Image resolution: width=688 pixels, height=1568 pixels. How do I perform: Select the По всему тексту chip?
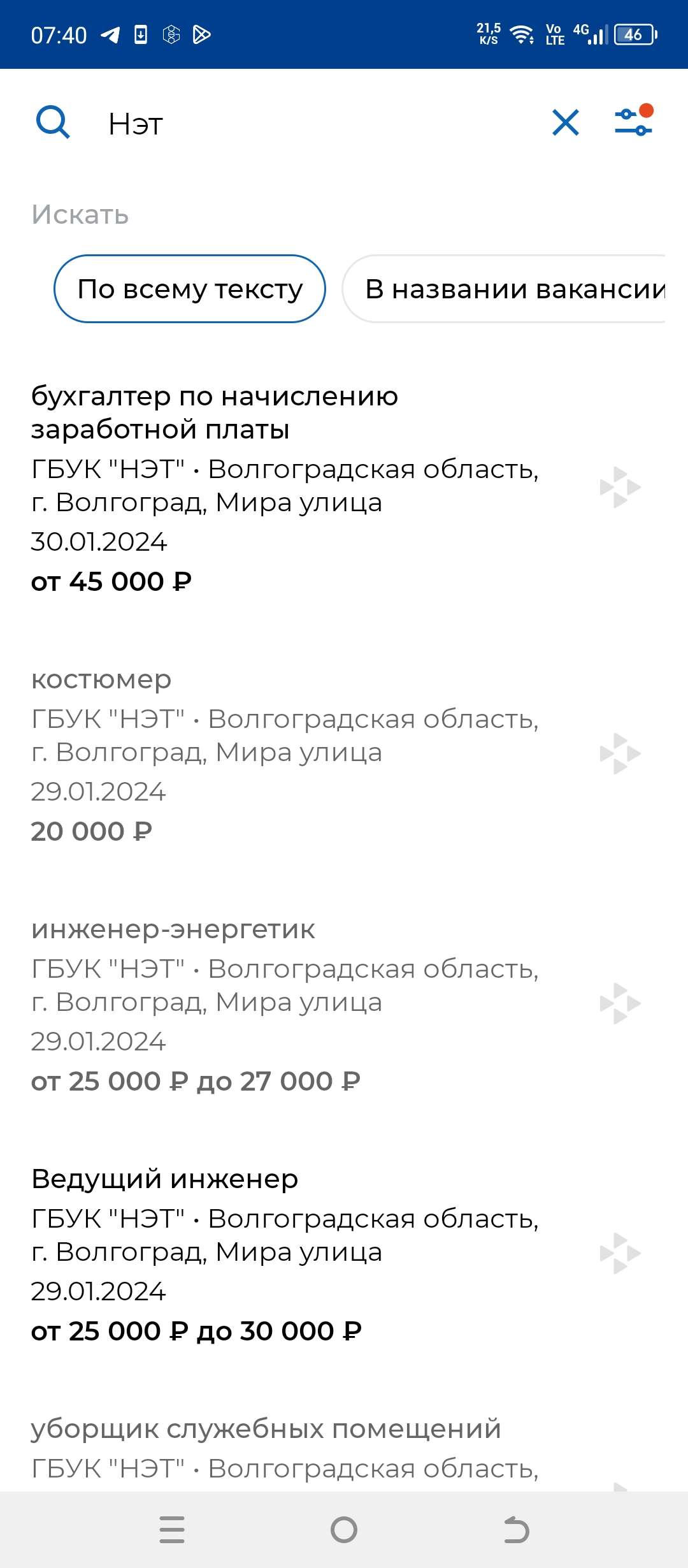[190, 289]
